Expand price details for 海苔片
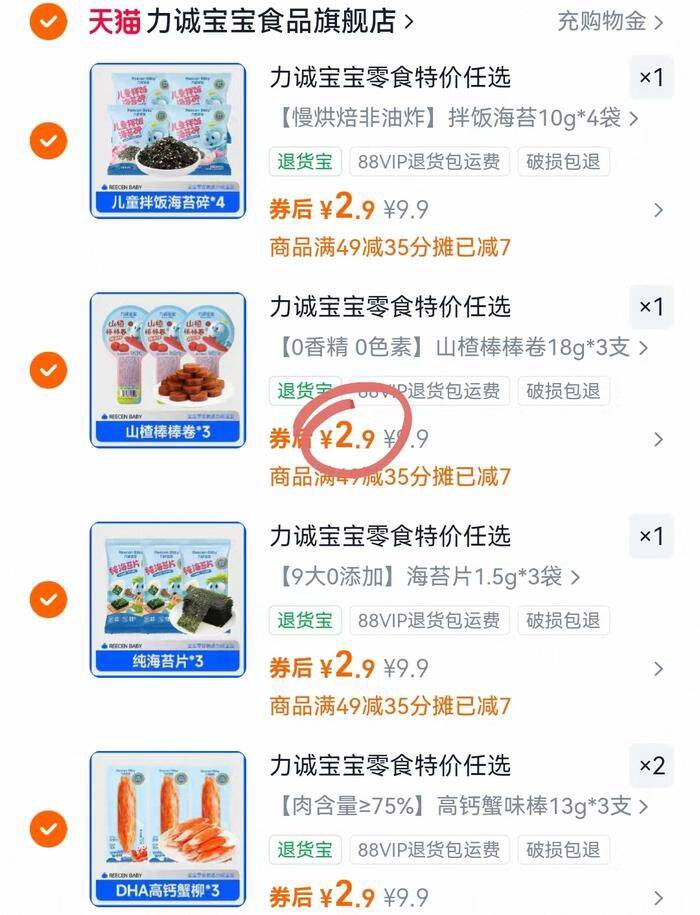 click(658, 668)
